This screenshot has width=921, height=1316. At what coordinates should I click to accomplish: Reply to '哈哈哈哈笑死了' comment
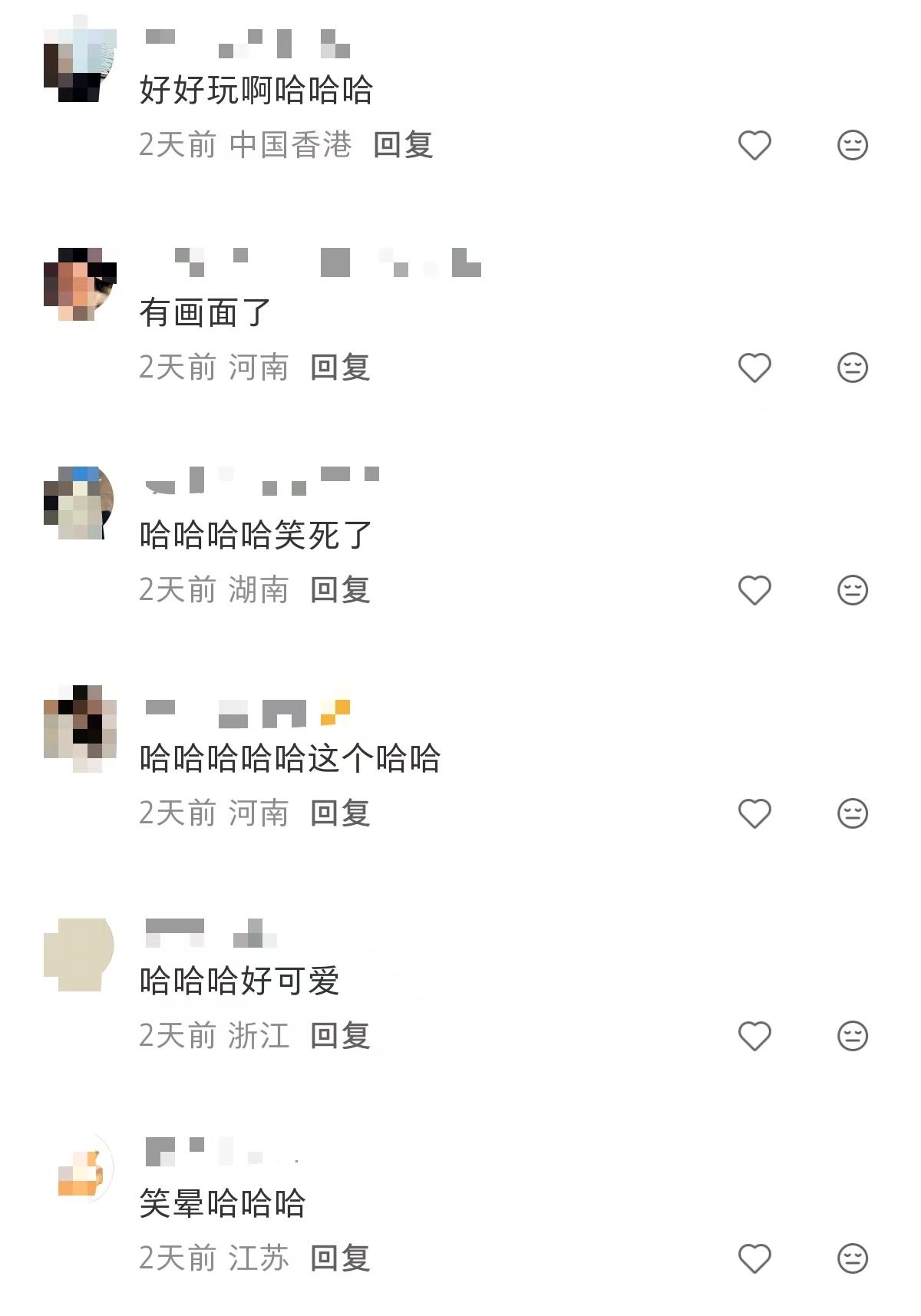coord(340,590)
